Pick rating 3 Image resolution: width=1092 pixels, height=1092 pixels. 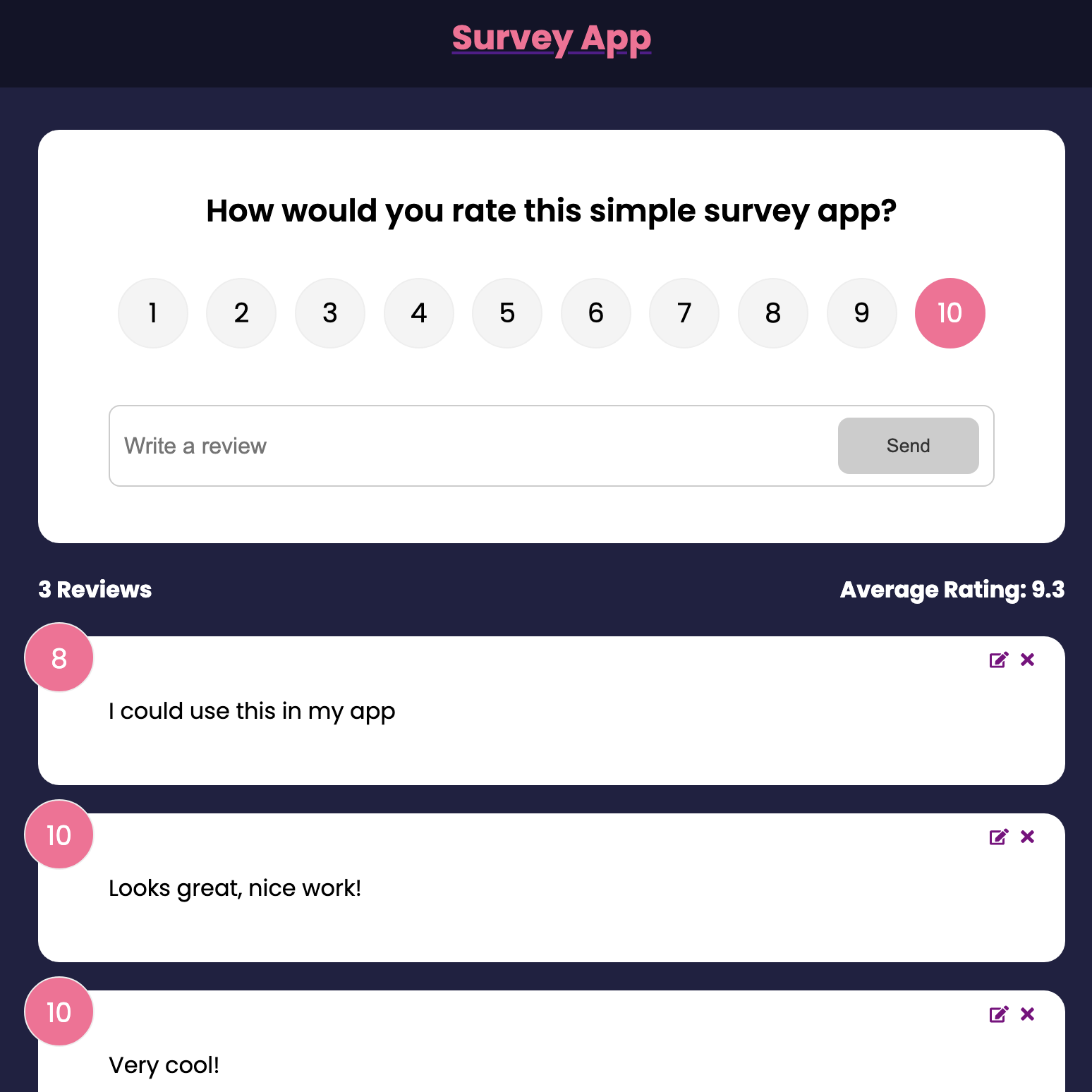coord(330,313)
